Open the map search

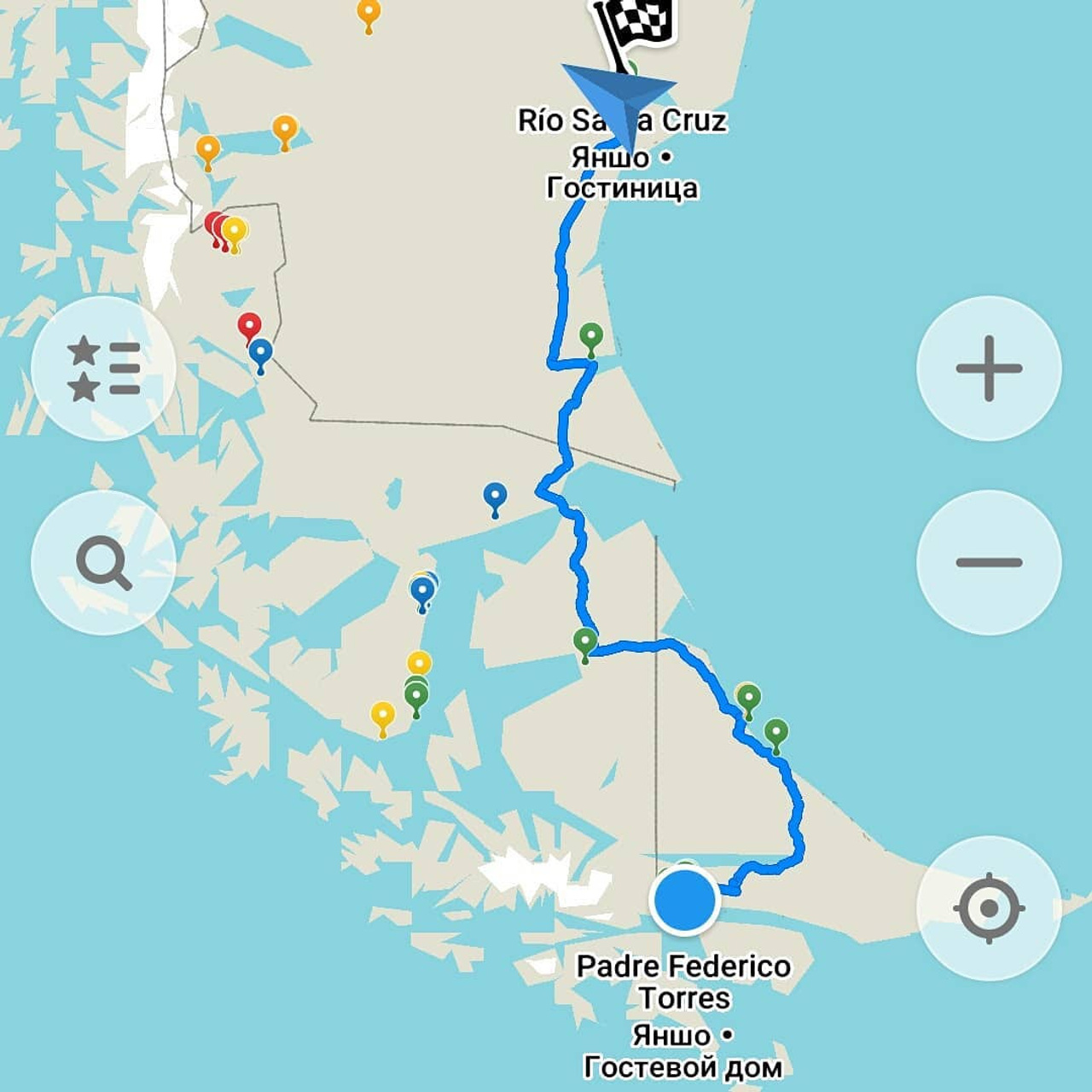tap(103, 563)
